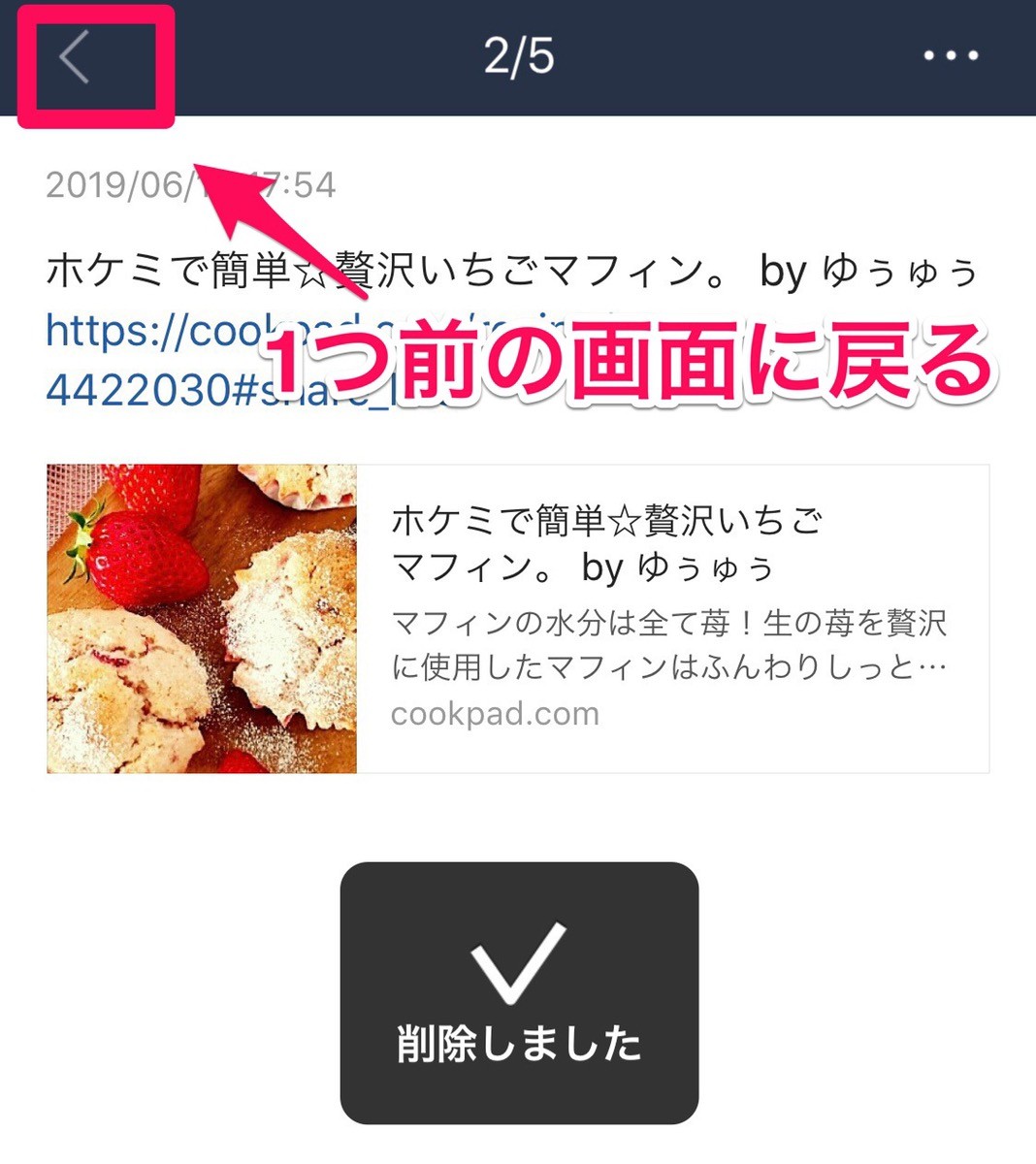
Task: Open the strawberry muffin recipe preview card
Action: point(518,619)
